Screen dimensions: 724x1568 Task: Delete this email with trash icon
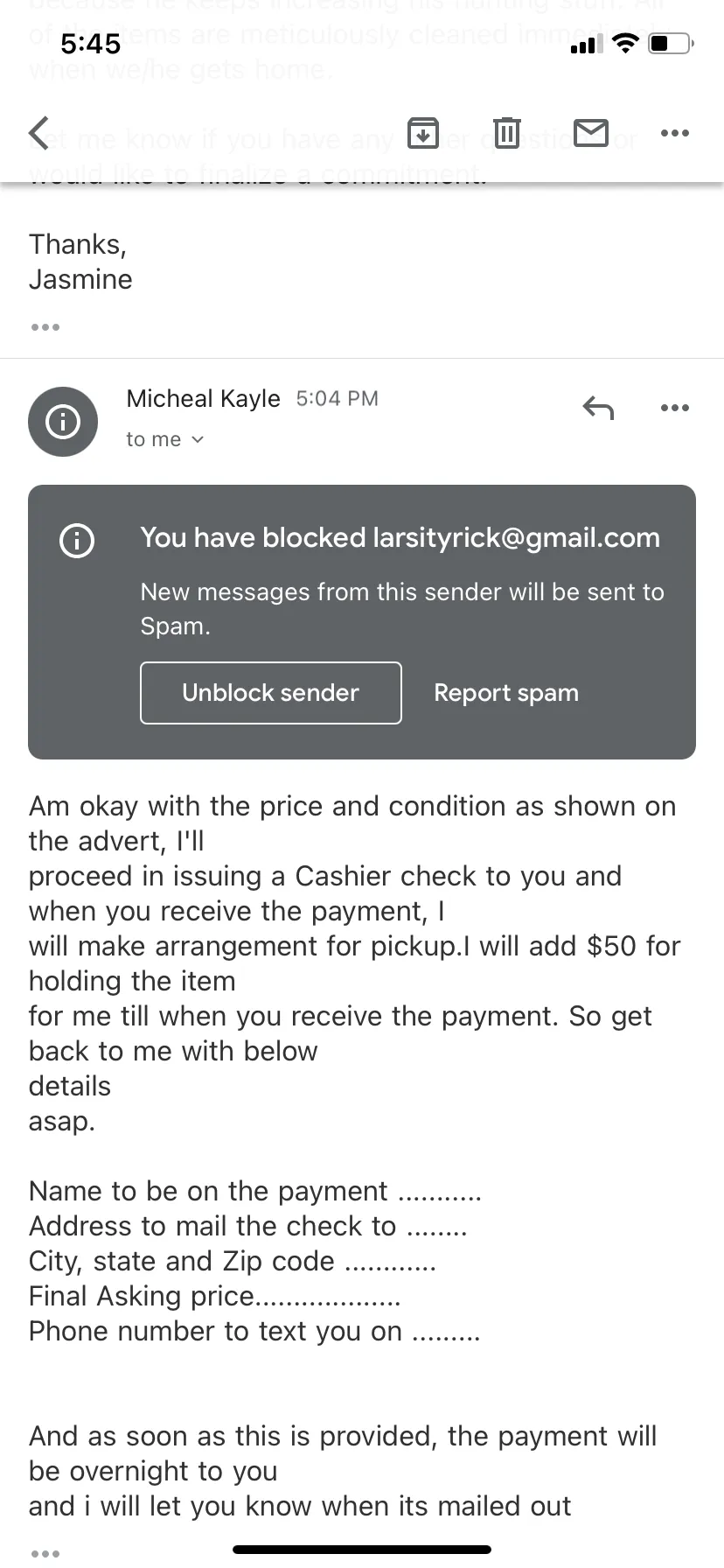click(507, 133)
